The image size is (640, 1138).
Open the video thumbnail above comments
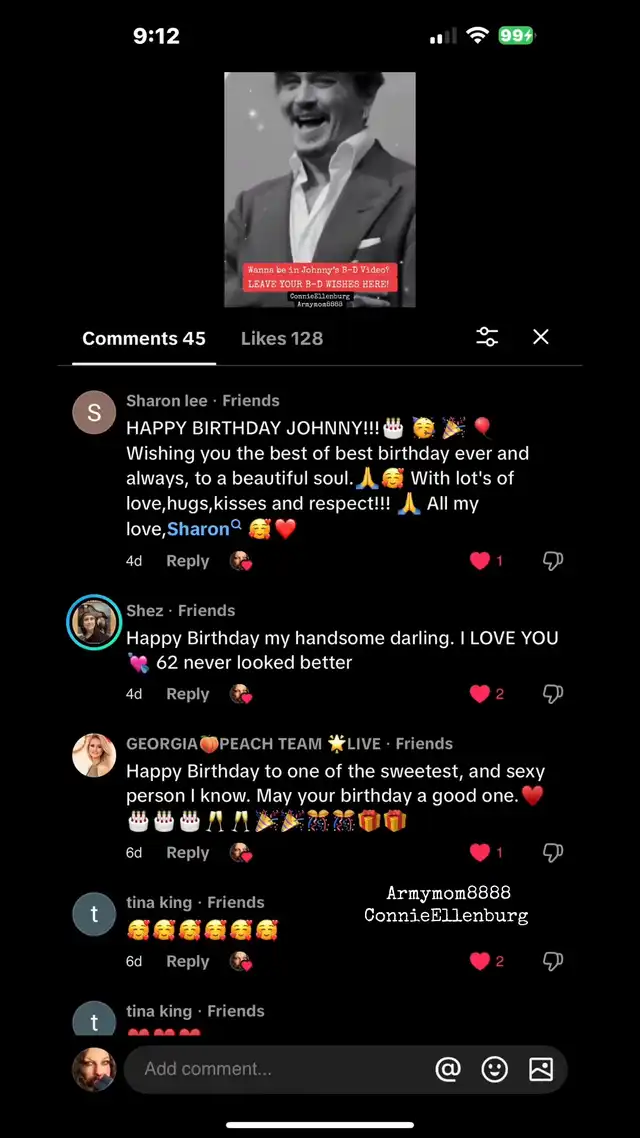pos(320,189)
